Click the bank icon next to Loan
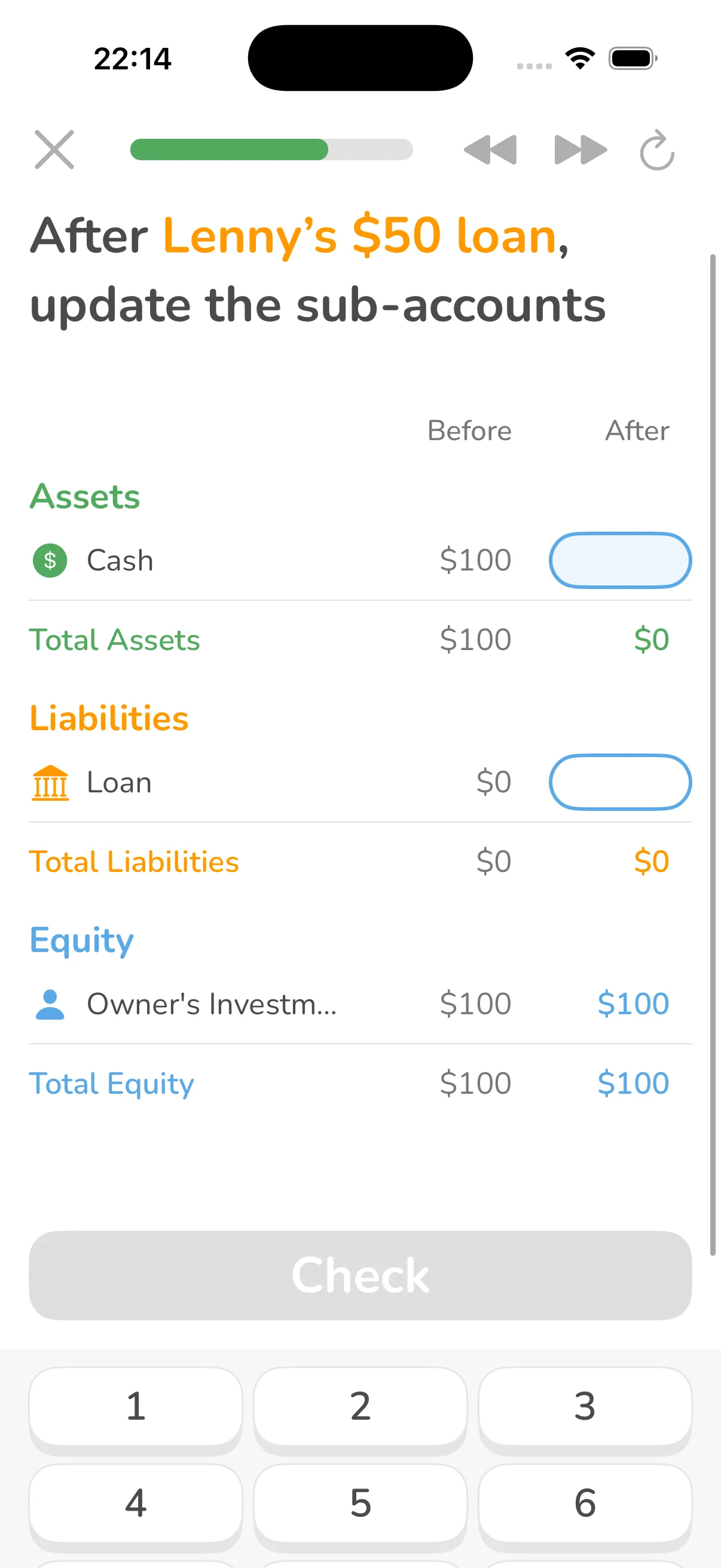This screenshot has height=1568, width=721. pos(51,782)
